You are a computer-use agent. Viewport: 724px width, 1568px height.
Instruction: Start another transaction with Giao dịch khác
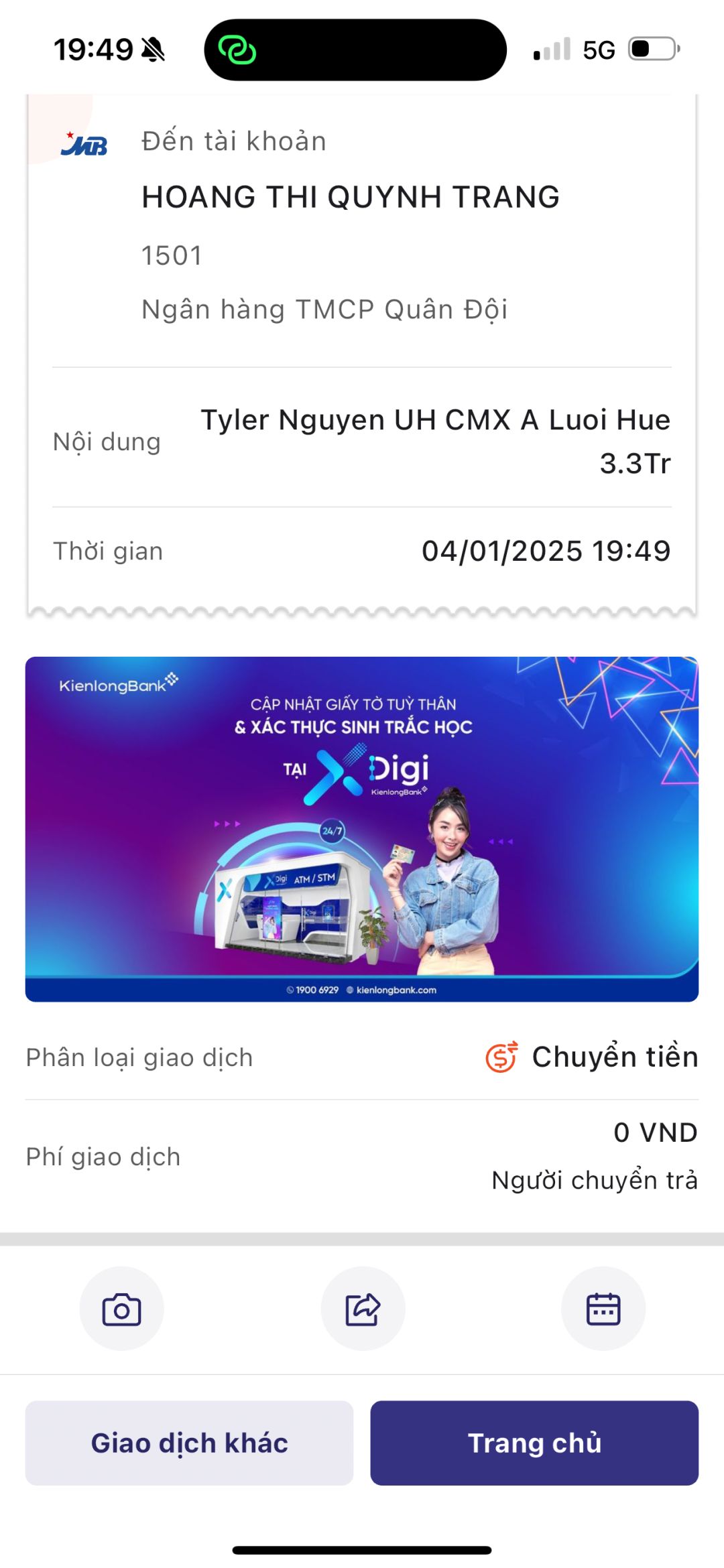click(189, 1443)
